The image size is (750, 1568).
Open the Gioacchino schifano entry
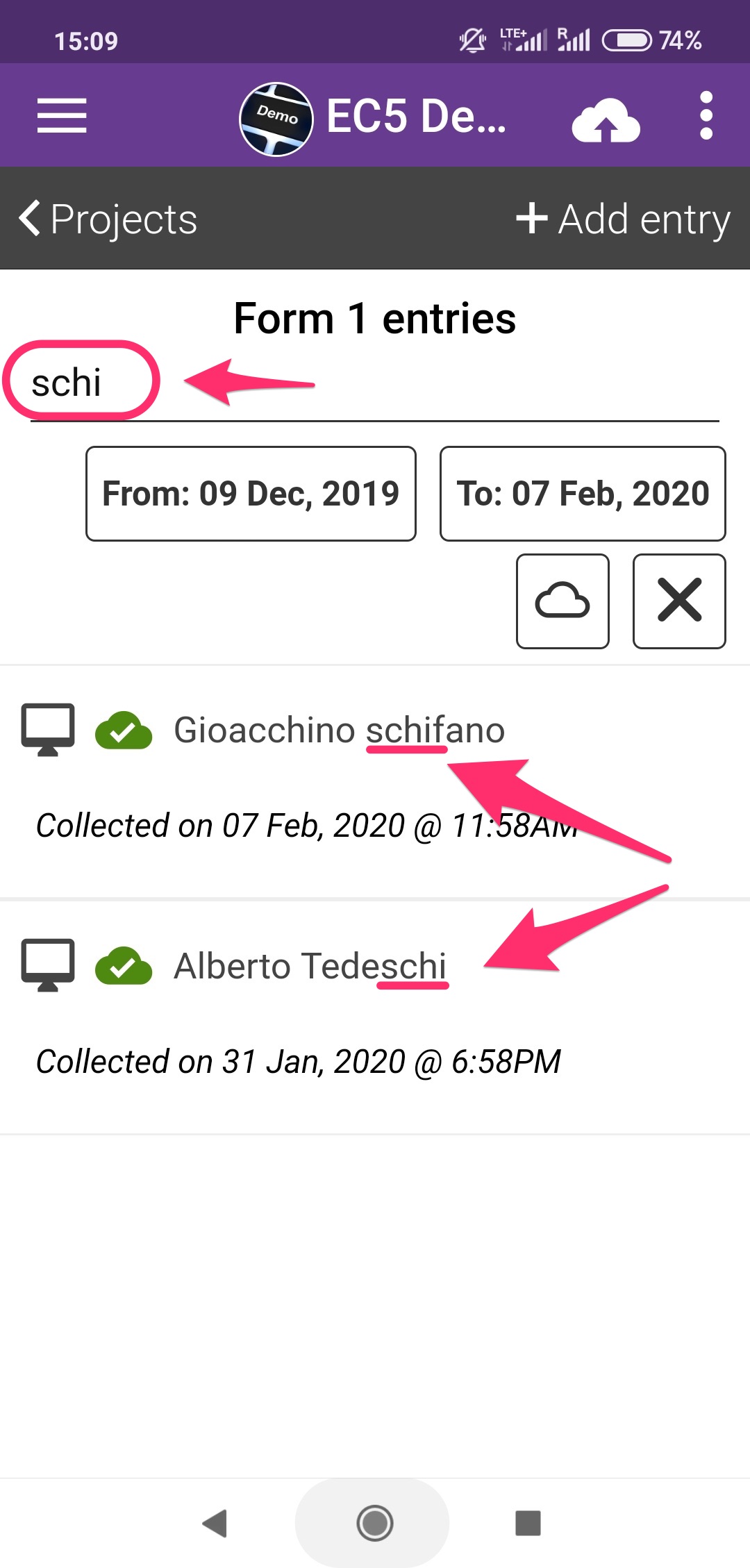coord(375,782)
